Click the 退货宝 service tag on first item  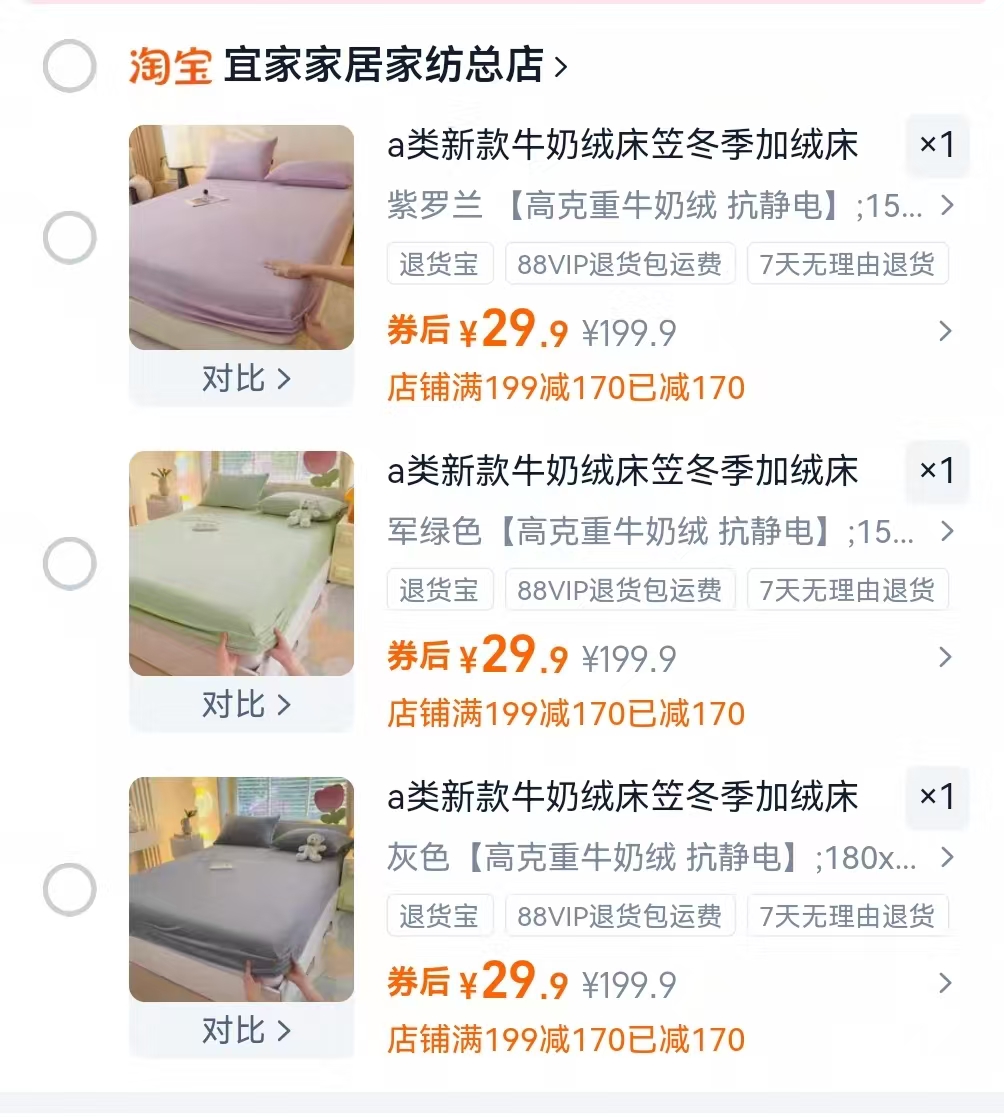[x=440, y=264]
